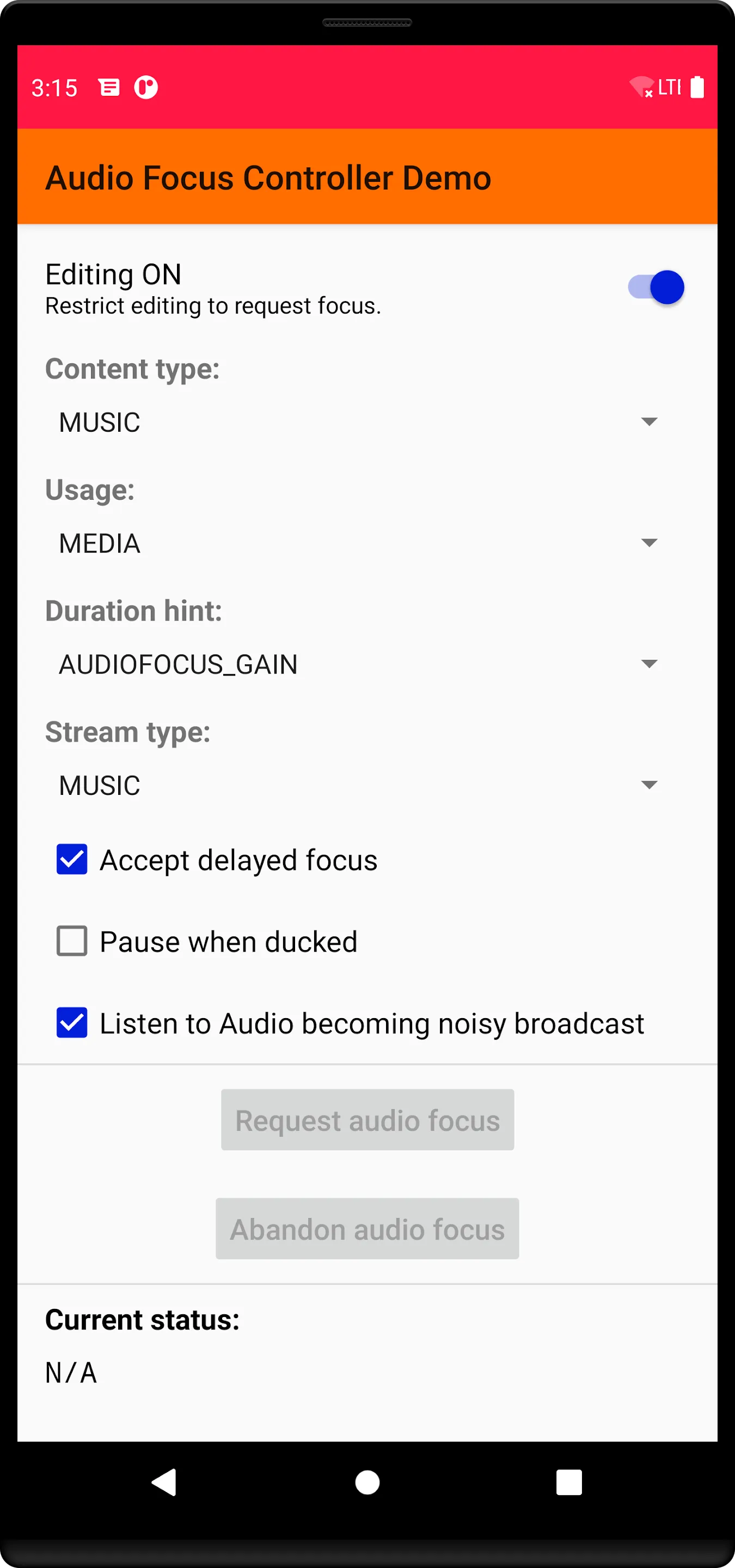Tap Abandon audio focus button
Viewport: 735px width, 1568px height.
(367, 1228)
